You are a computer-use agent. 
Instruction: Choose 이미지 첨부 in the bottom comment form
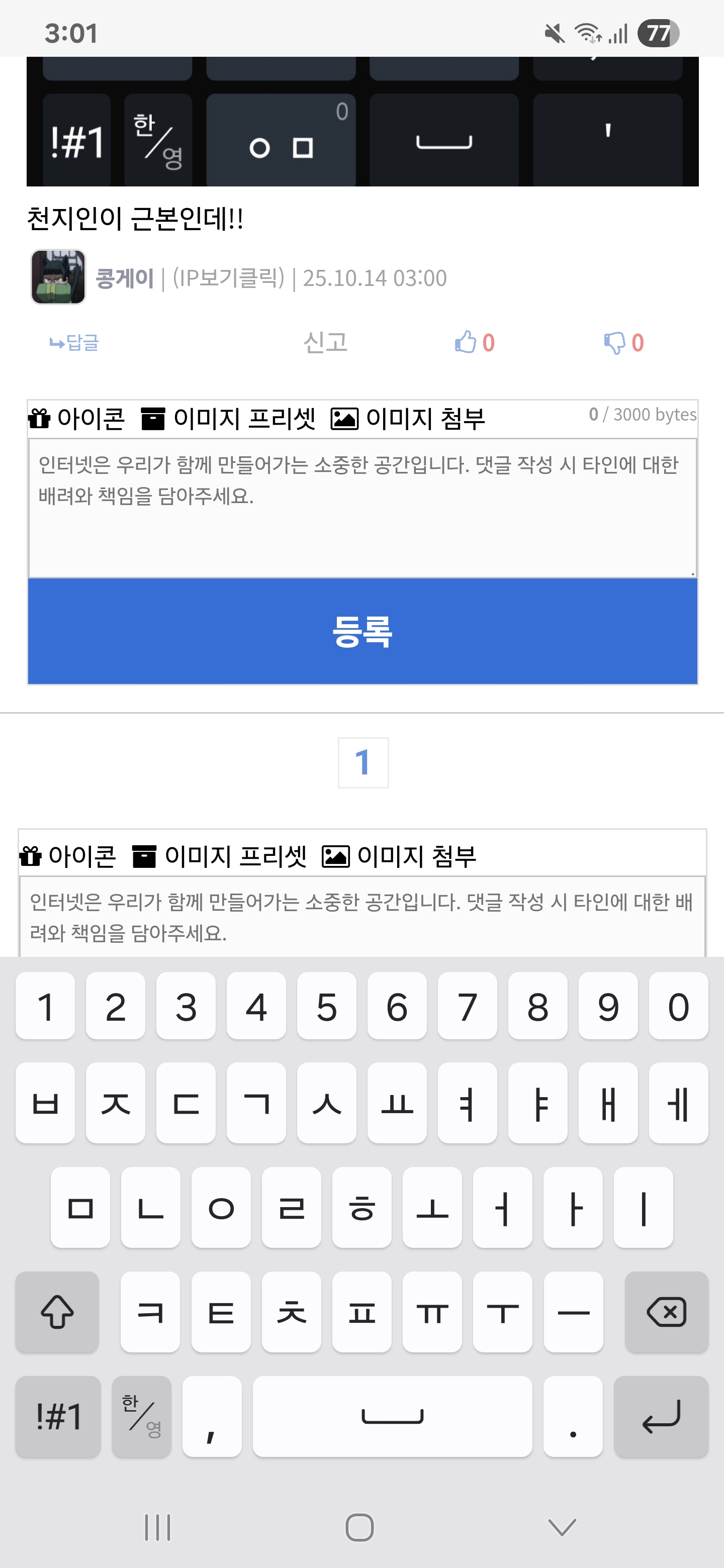[399, 856]
